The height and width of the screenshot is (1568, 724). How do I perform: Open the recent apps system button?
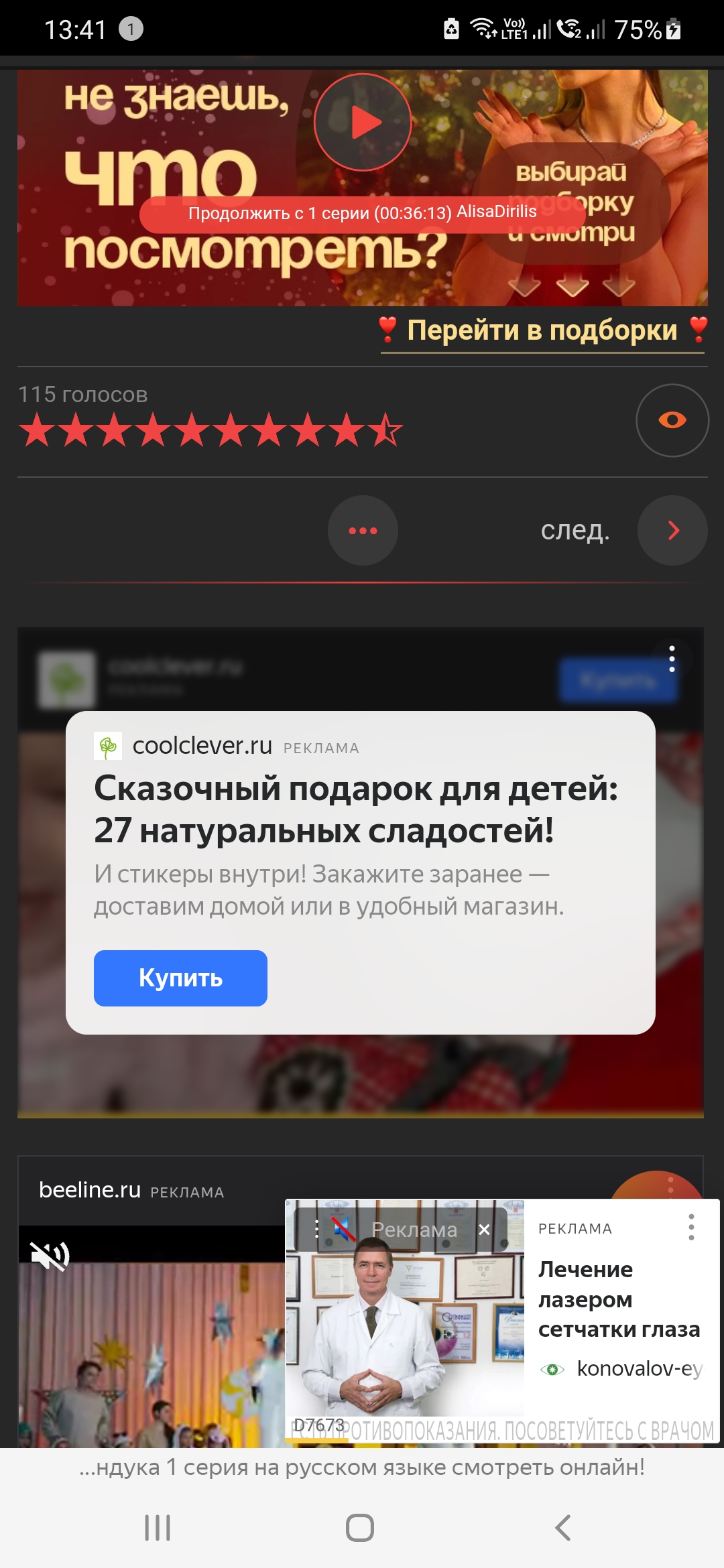click(158, 1528)
